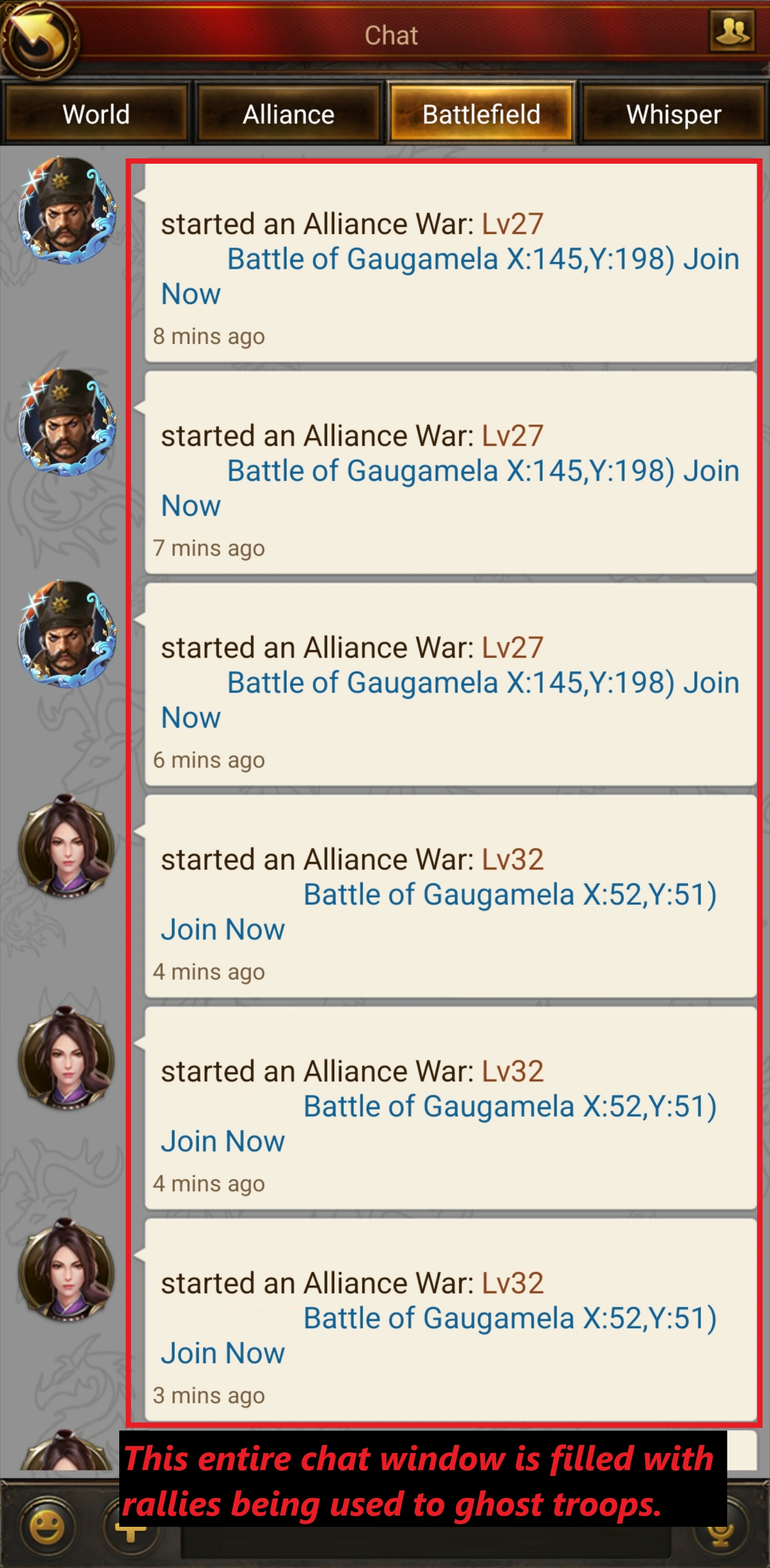Switch to the Alliance chat tab
770x1568 pixels.
click(288, 114)
